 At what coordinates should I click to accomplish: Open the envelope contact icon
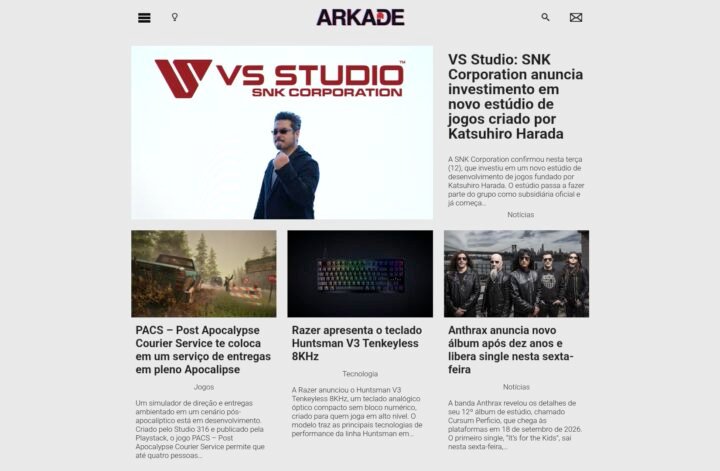click(x=576, y=17)
